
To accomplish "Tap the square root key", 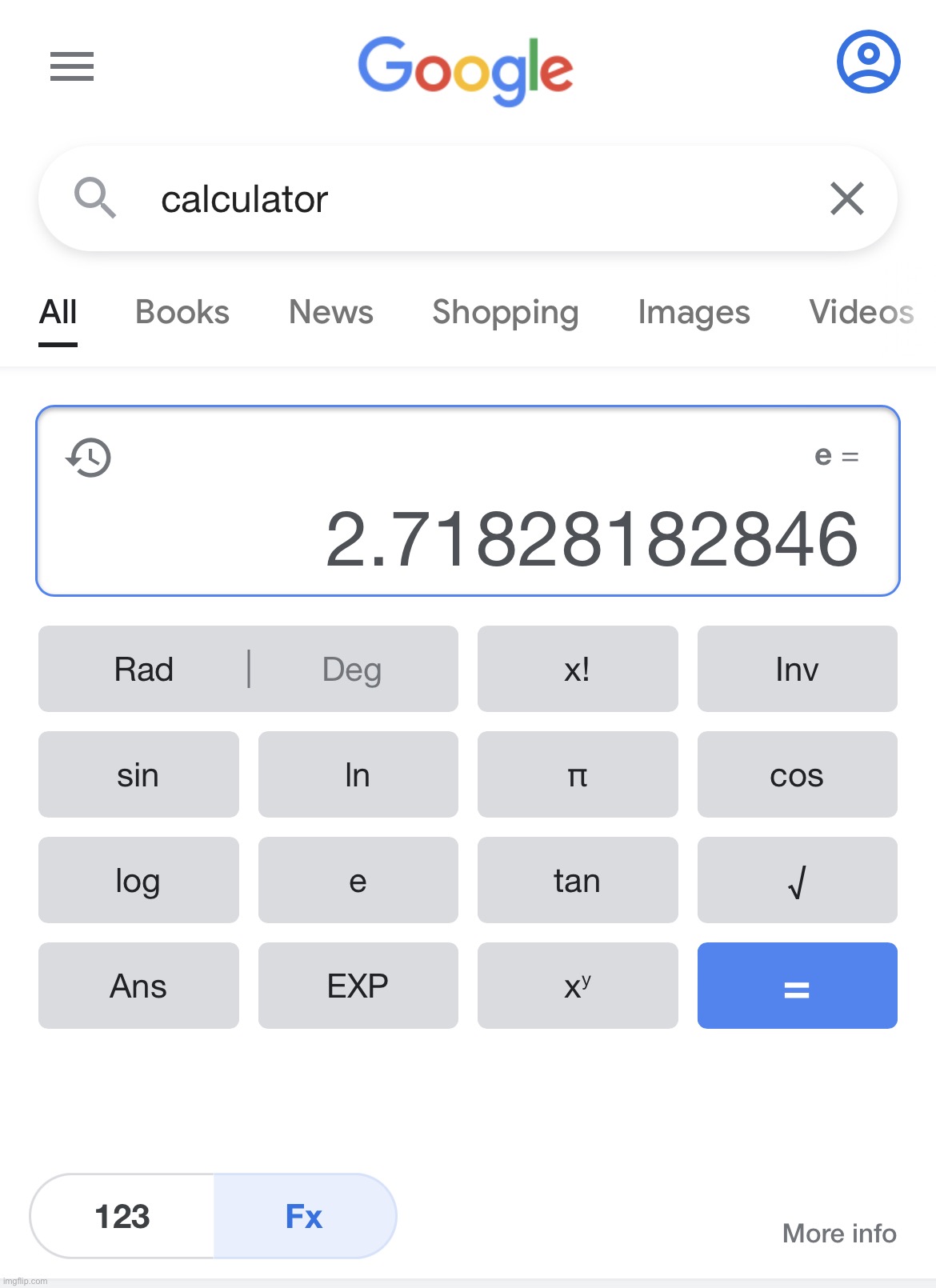I will pos(797,881).
